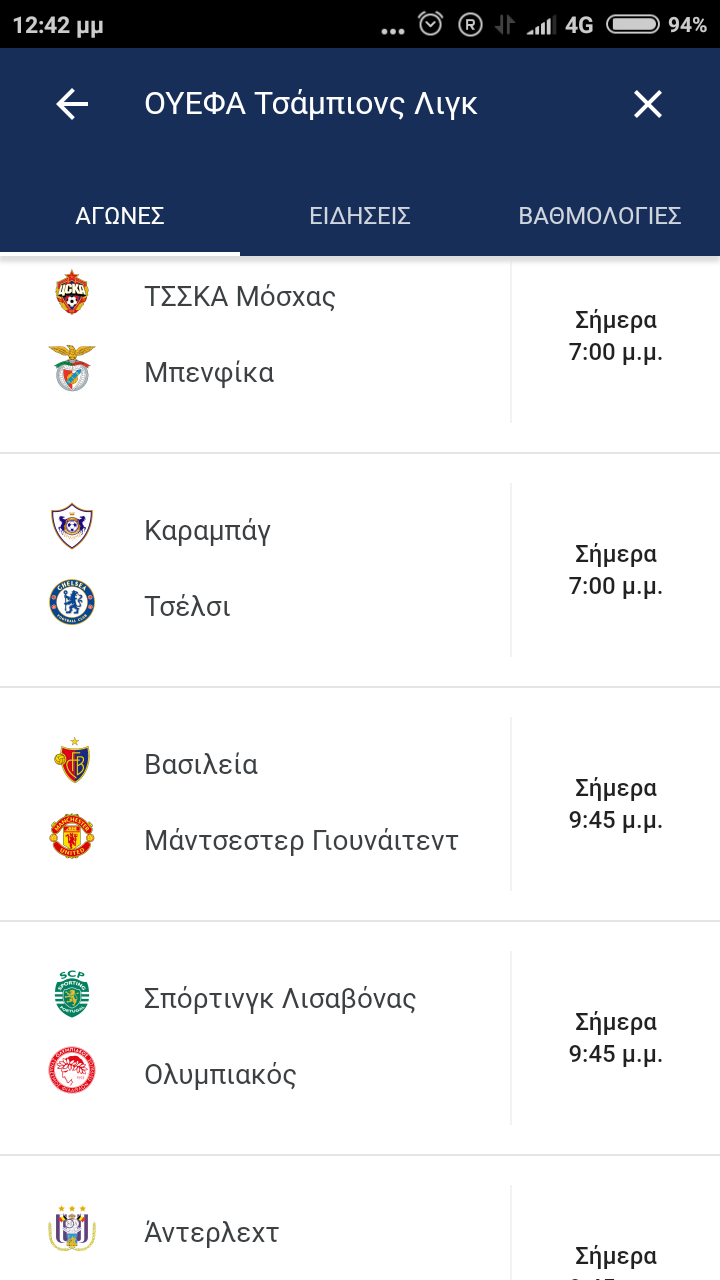The image size is (720, 1280).
Task: Switch to the ΕΙΔΗΣΕΙΣ tab
Action: [360, 216]
